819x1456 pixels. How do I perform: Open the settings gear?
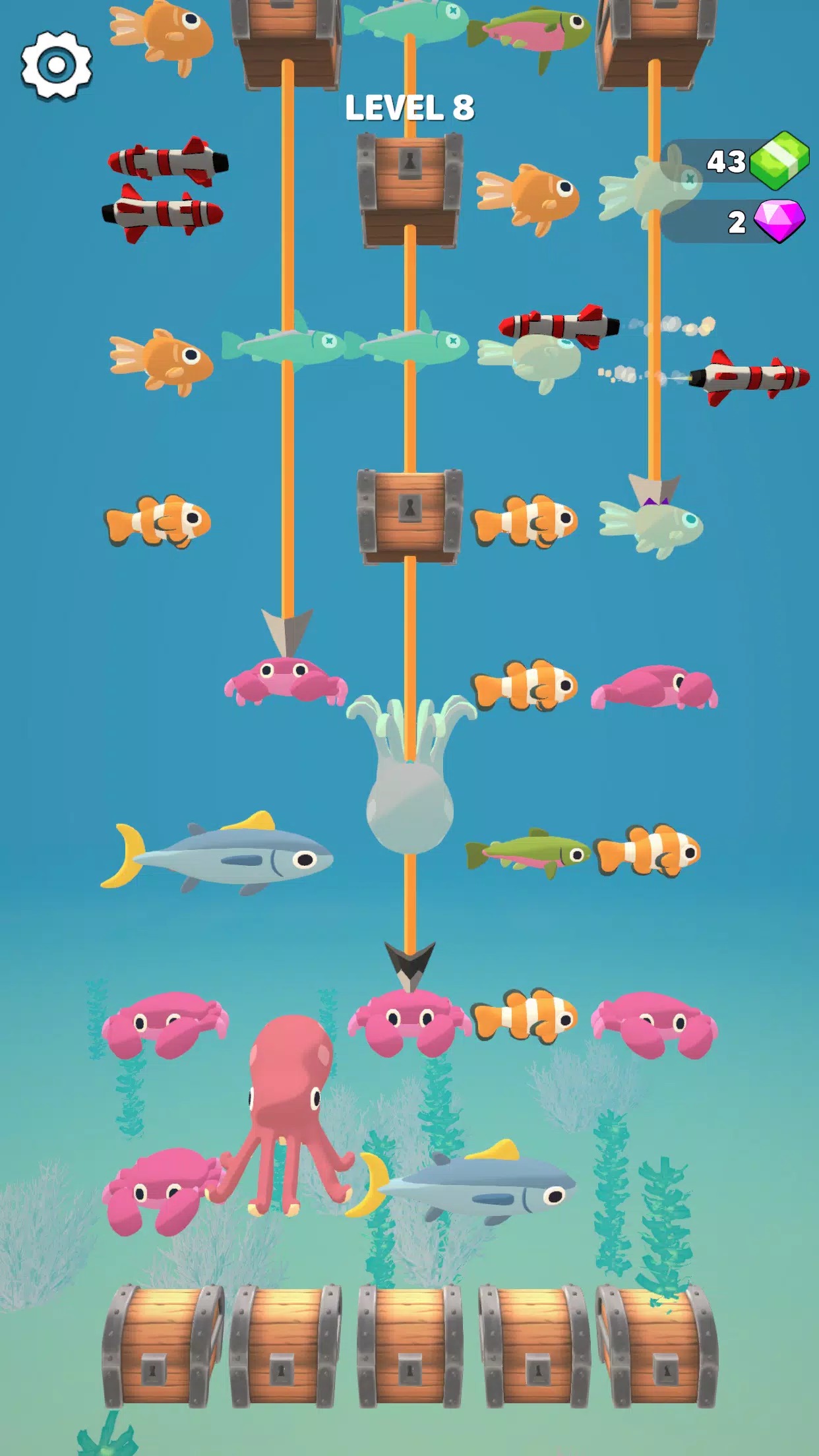click(x=56, y=65)
